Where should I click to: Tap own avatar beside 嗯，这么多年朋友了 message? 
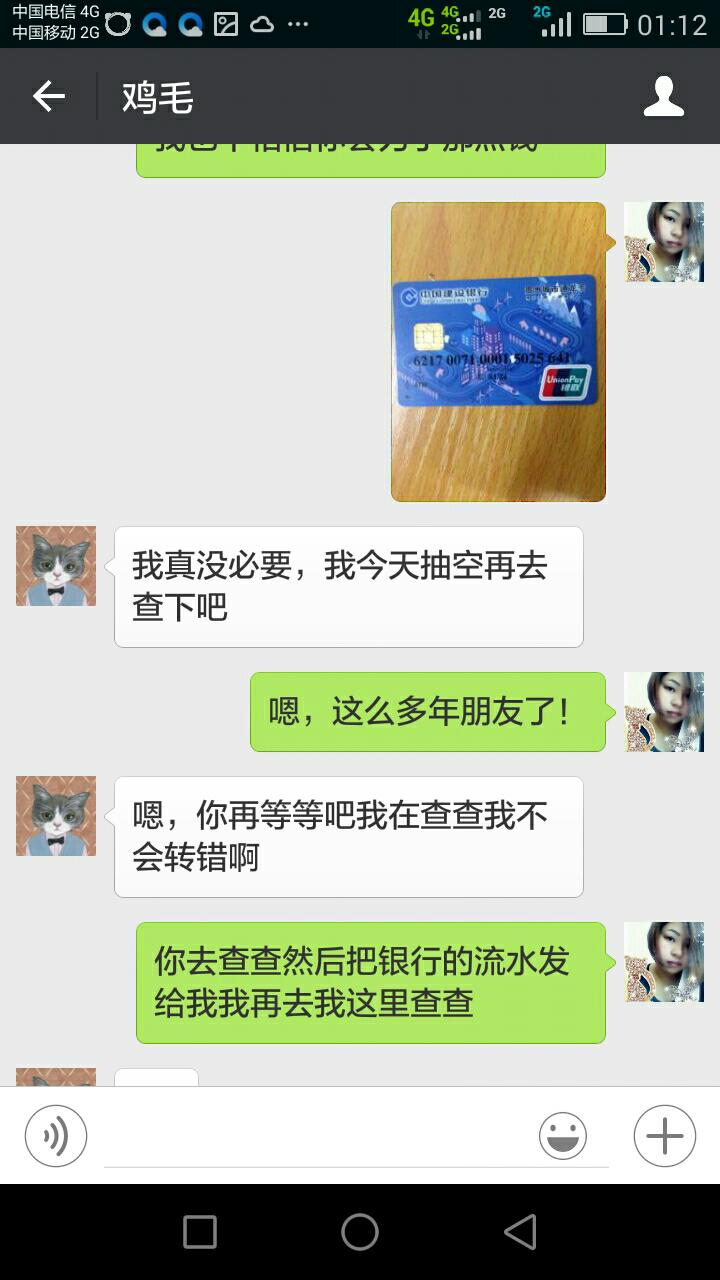click(x=664, y=712)
